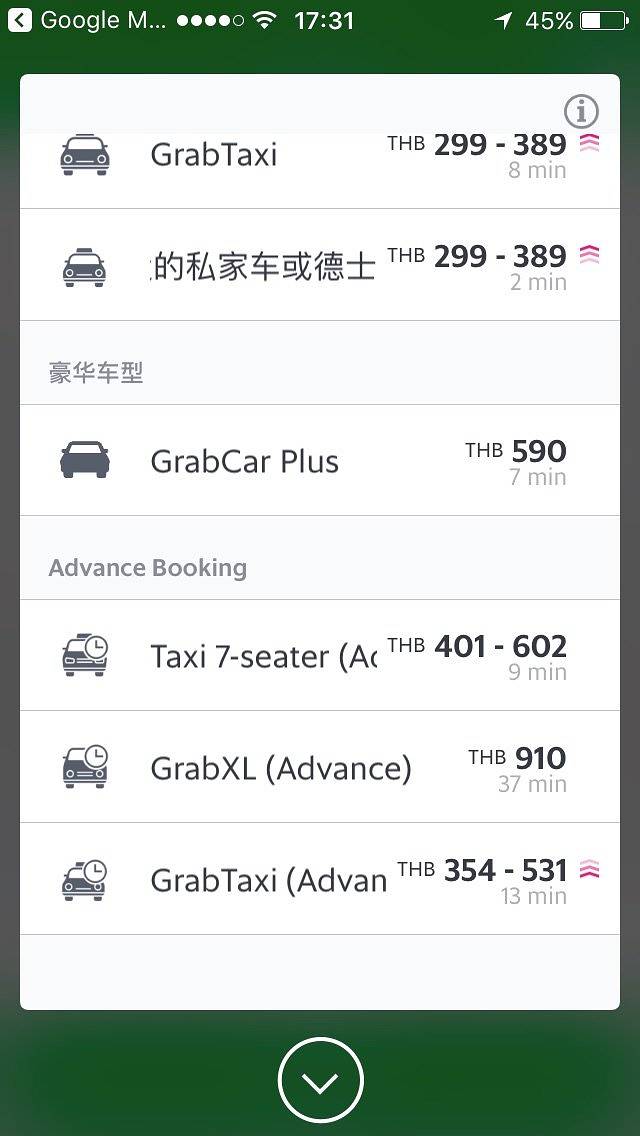Select Taxi 7-seater advance booking
This screenshot has height=1136, width=640.
click(320, 656)
